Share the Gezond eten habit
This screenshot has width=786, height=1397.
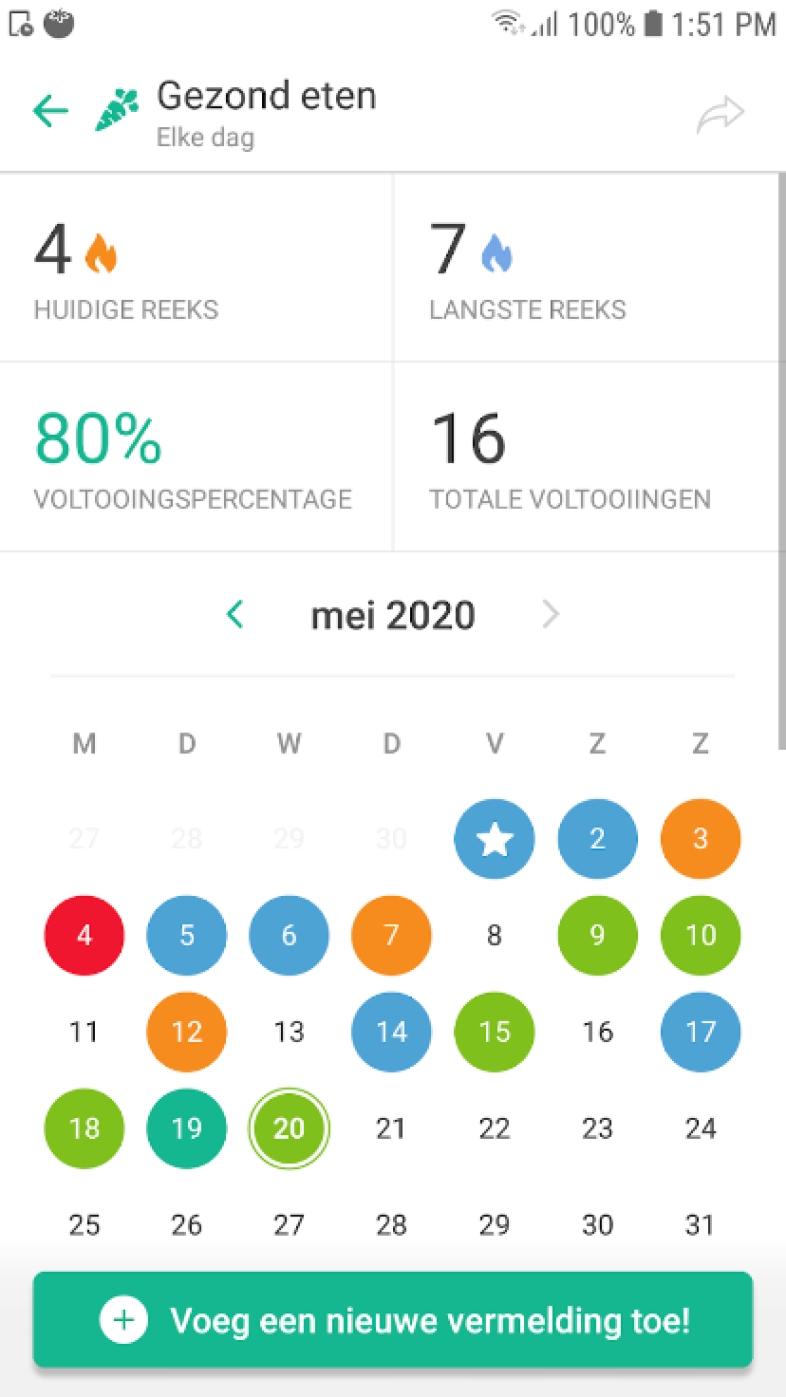(x=721, y=114)
